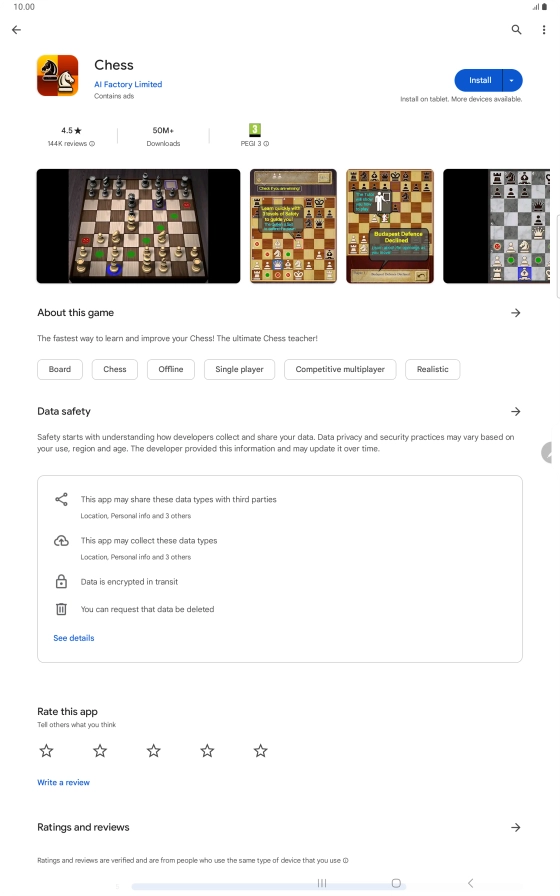Select the Offline tag chip
The height and width of the screenshot is (896, 560).
(171, 369)
